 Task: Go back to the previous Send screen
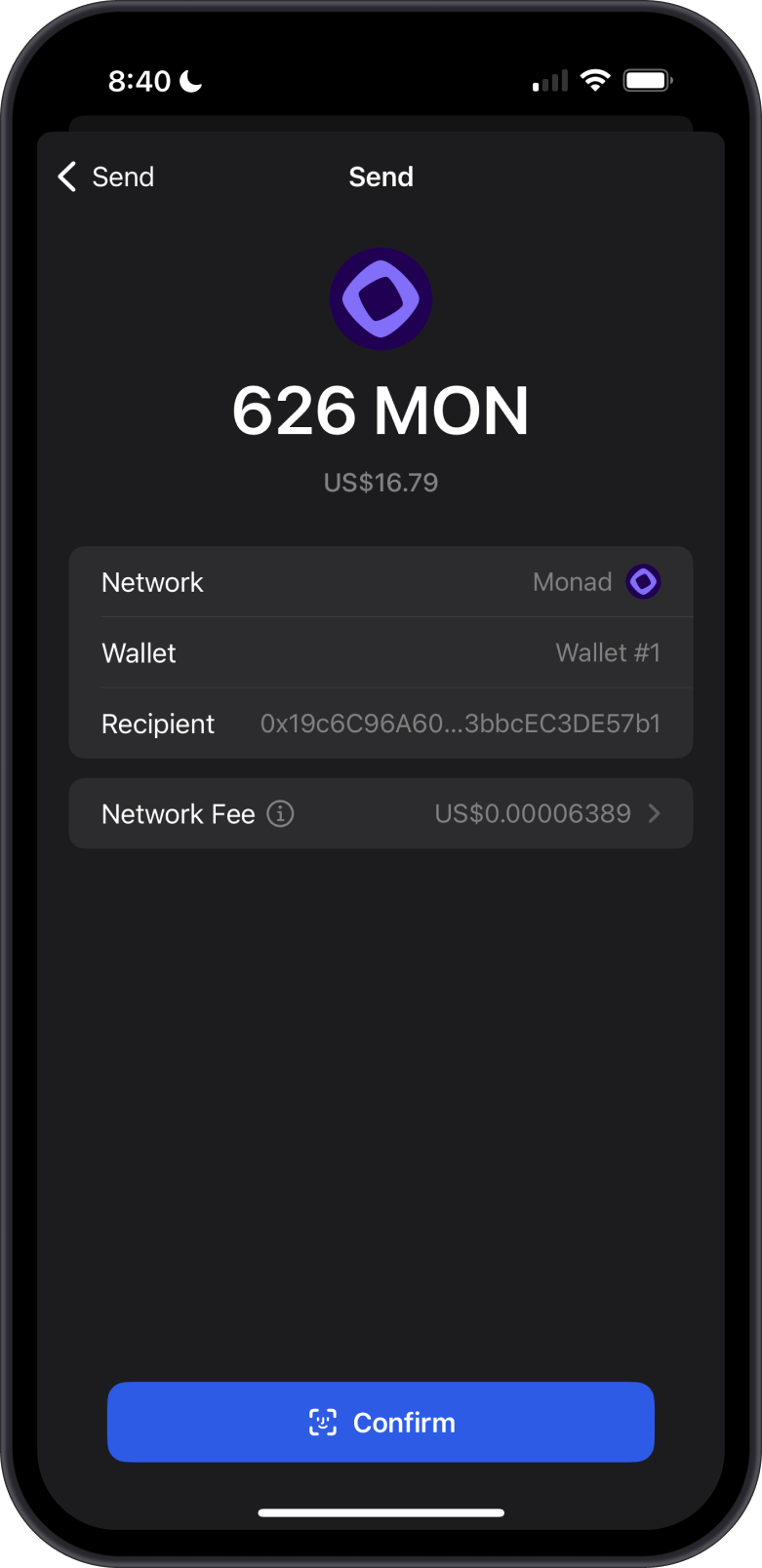point(105,176)
